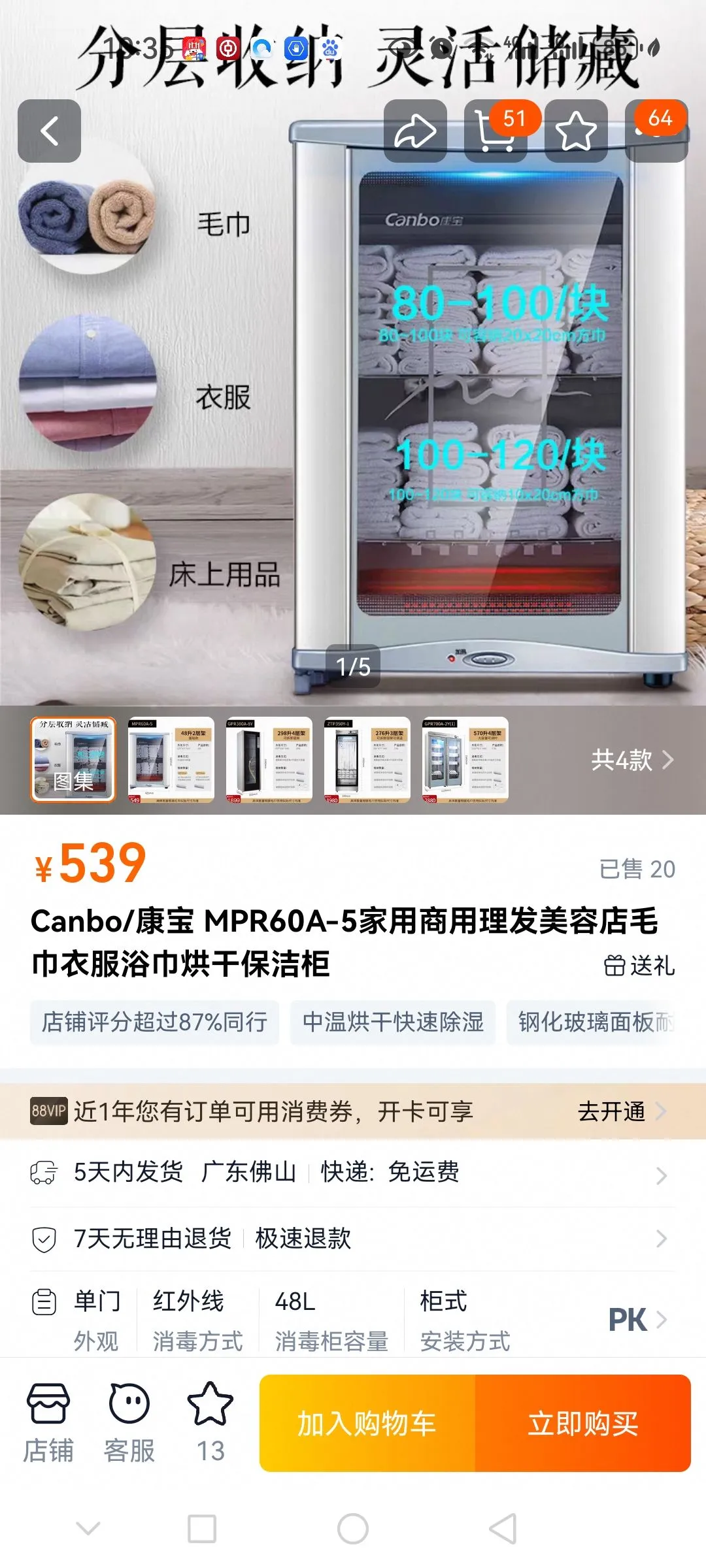
Task: Select the 图集 gallery thumbnail
Action: (x=73, y=760)
